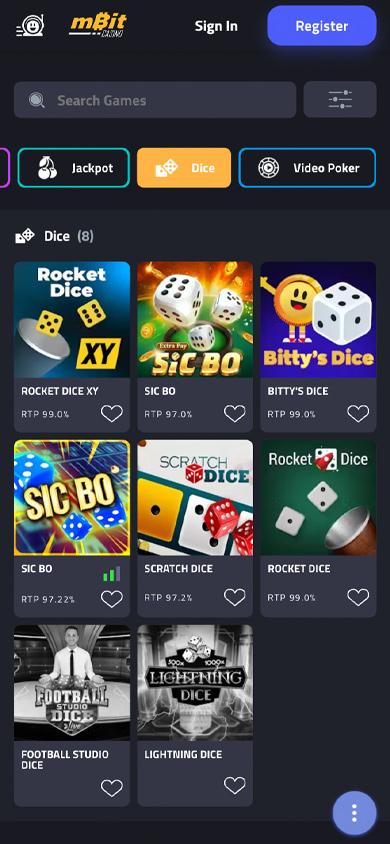Launch Rocket Dice RTP 99.0% tile
This screenshot has height=844, width=390.
[318, 498]
